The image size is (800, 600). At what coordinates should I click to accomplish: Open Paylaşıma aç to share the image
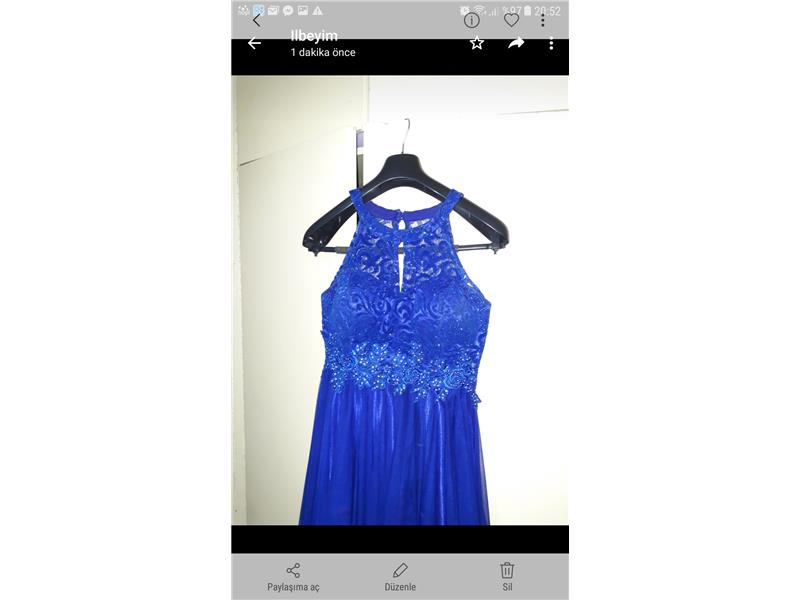click(x=293, y=577)
